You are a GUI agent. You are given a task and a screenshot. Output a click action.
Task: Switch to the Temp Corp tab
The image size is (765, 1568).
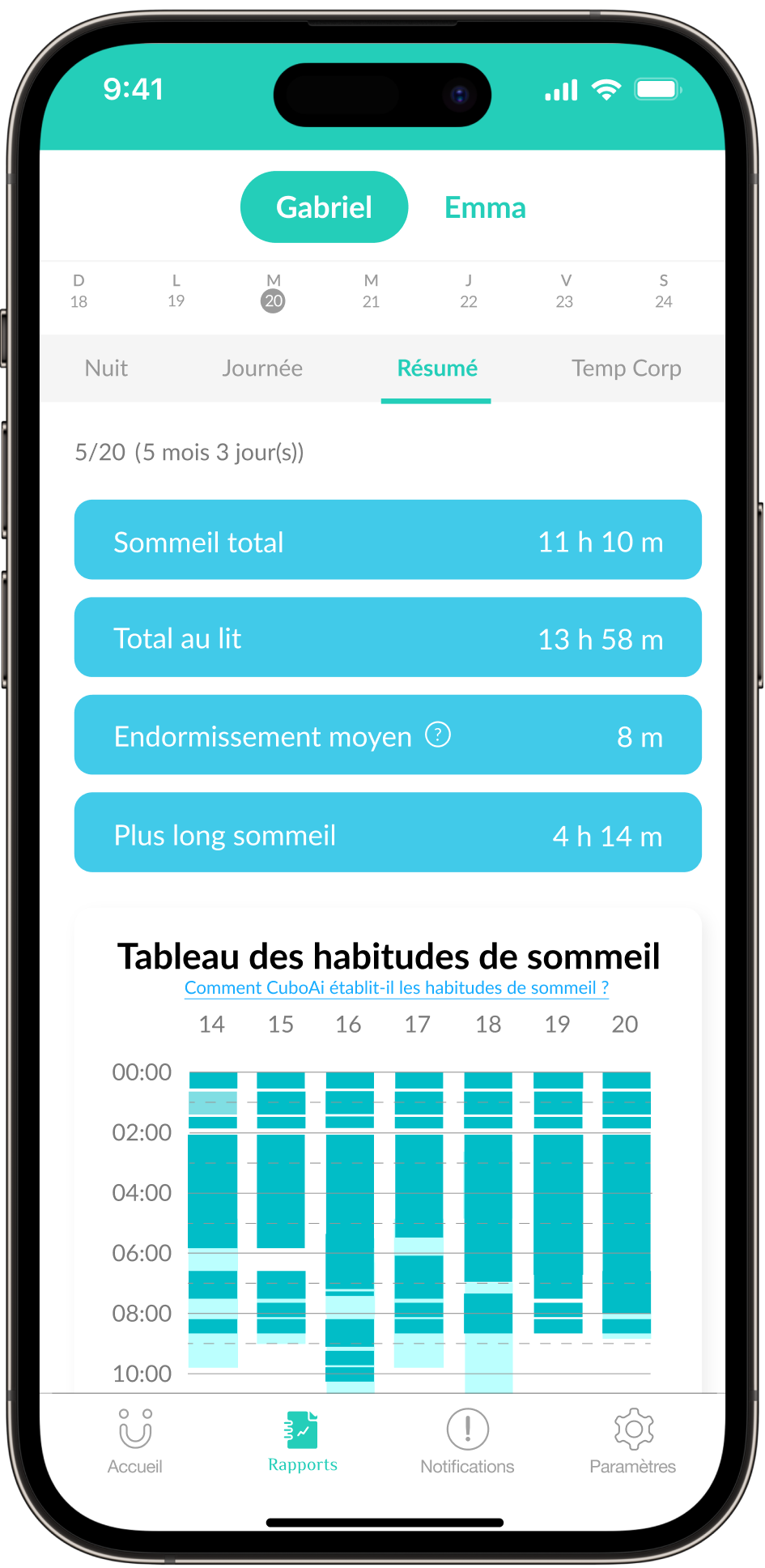click(626, 369)
